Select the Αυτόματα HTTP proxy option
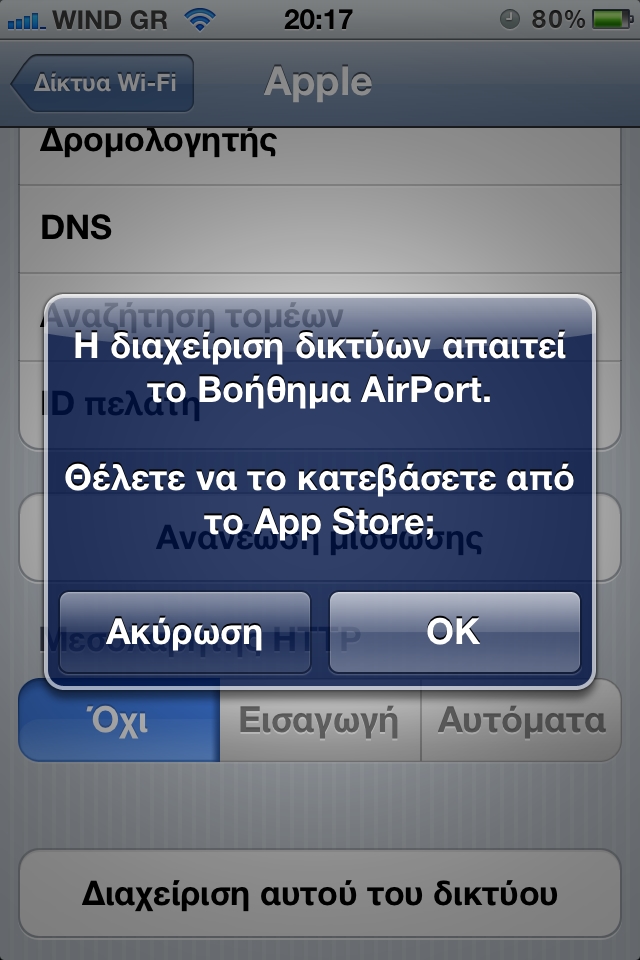 (521, 720)
